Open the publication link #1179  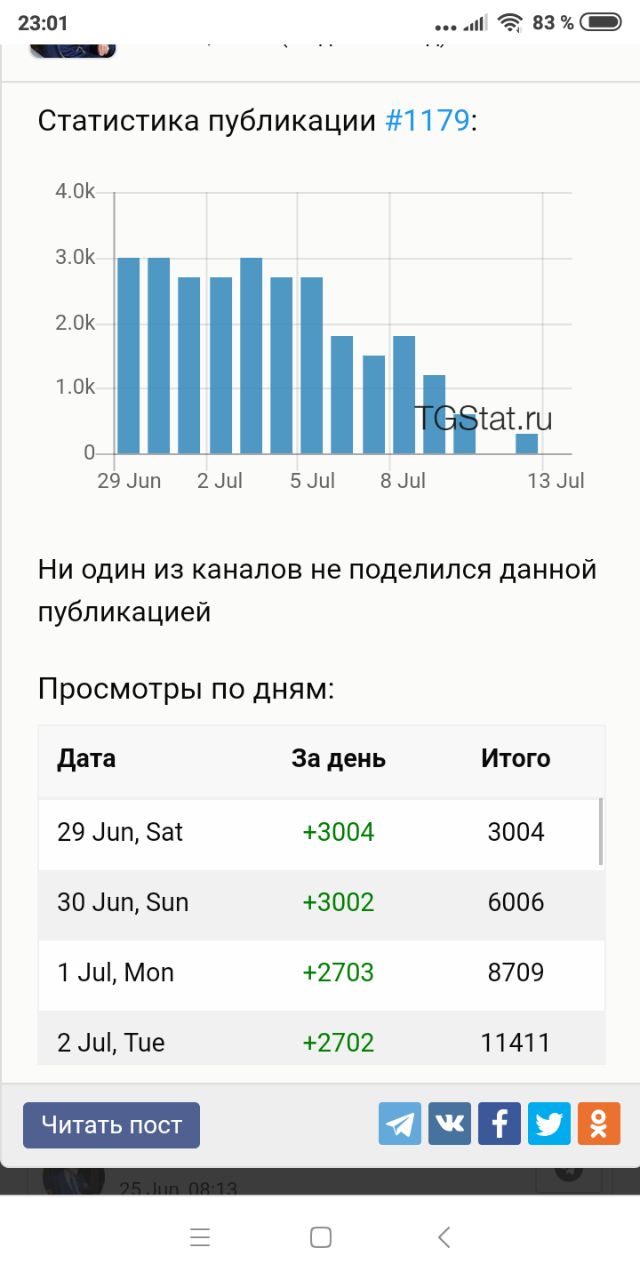427,122
